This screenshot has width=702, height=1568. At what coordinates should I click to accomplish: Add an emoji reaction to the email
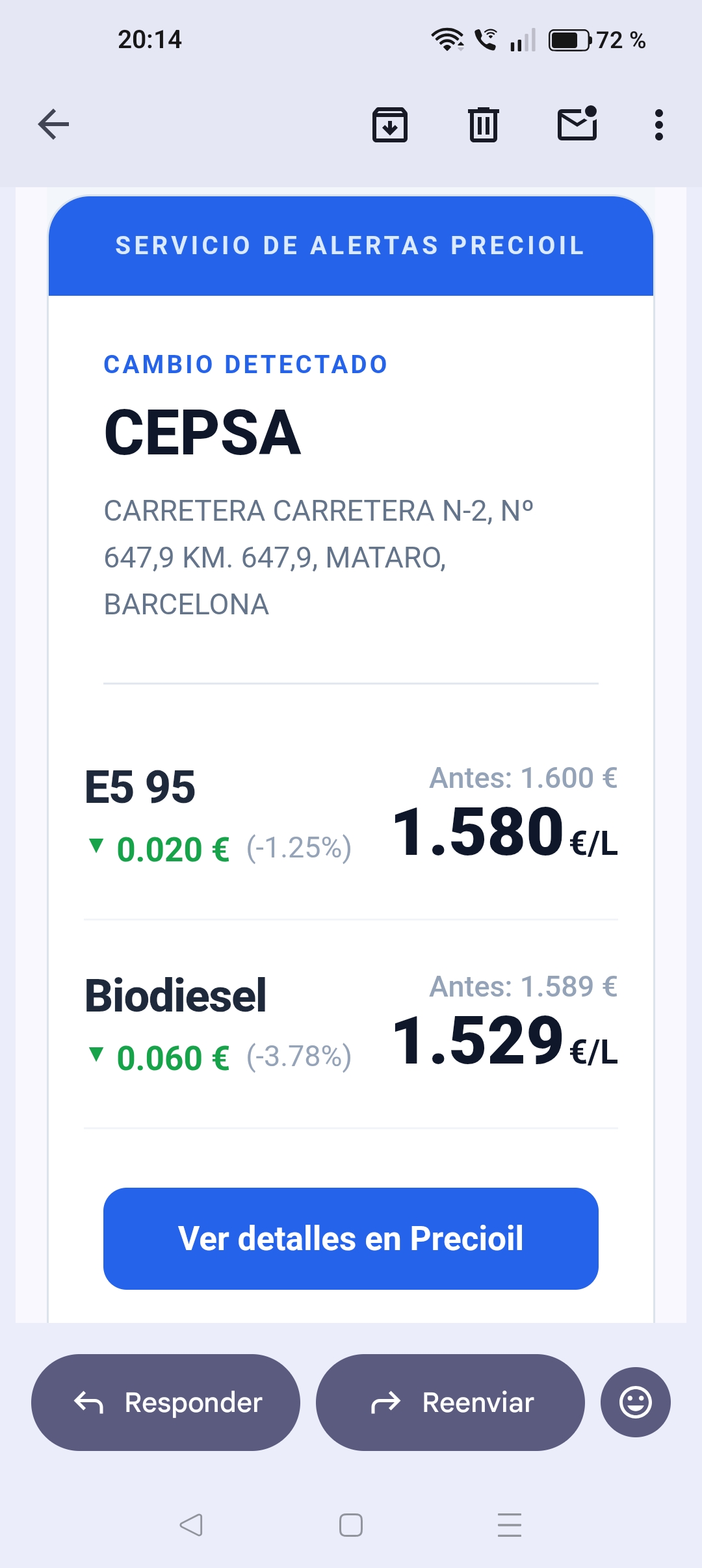tap(634, 1402)
